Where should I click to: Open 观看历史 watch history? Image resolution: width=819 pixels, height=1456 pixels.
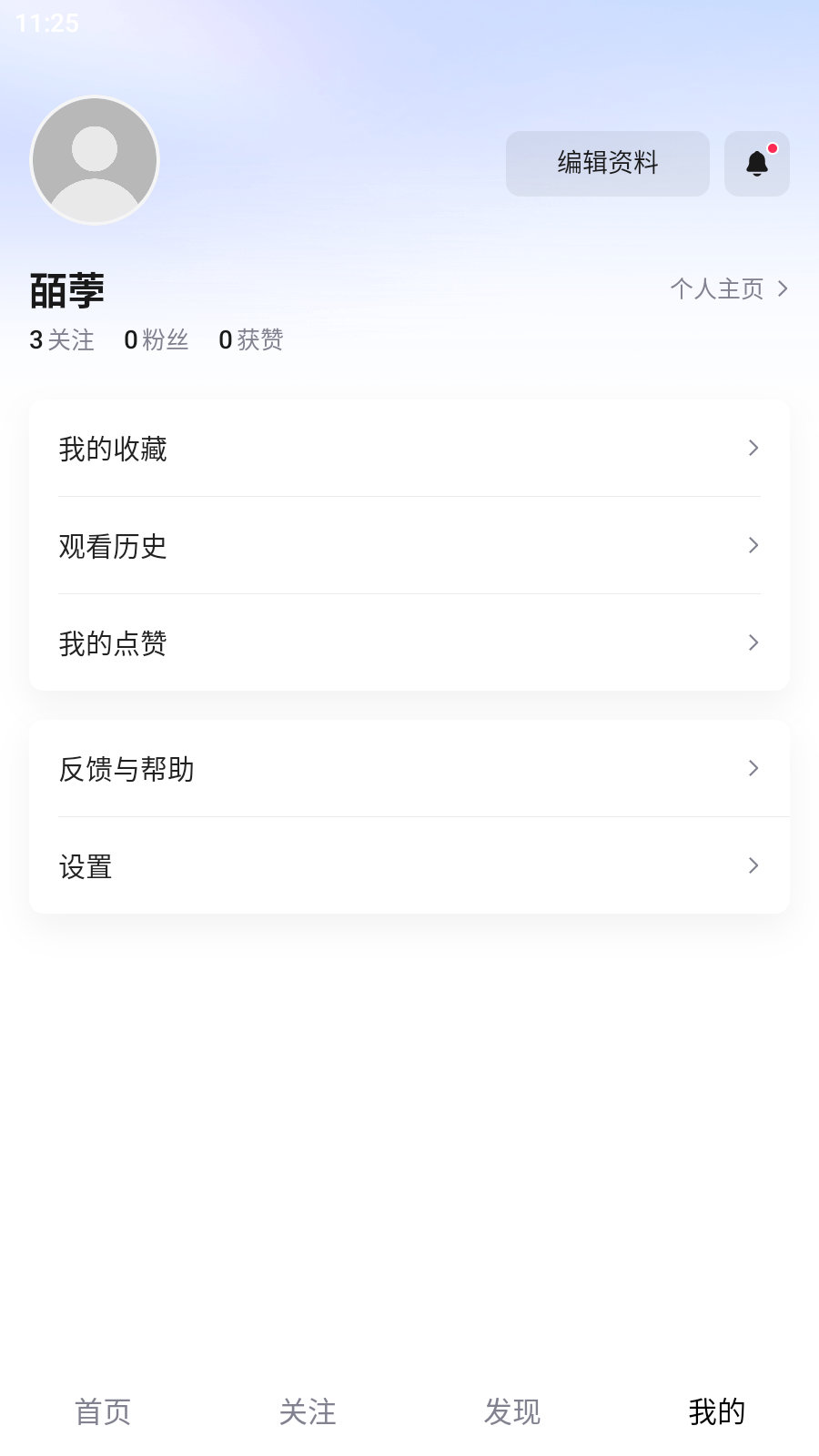pos(409,546)
